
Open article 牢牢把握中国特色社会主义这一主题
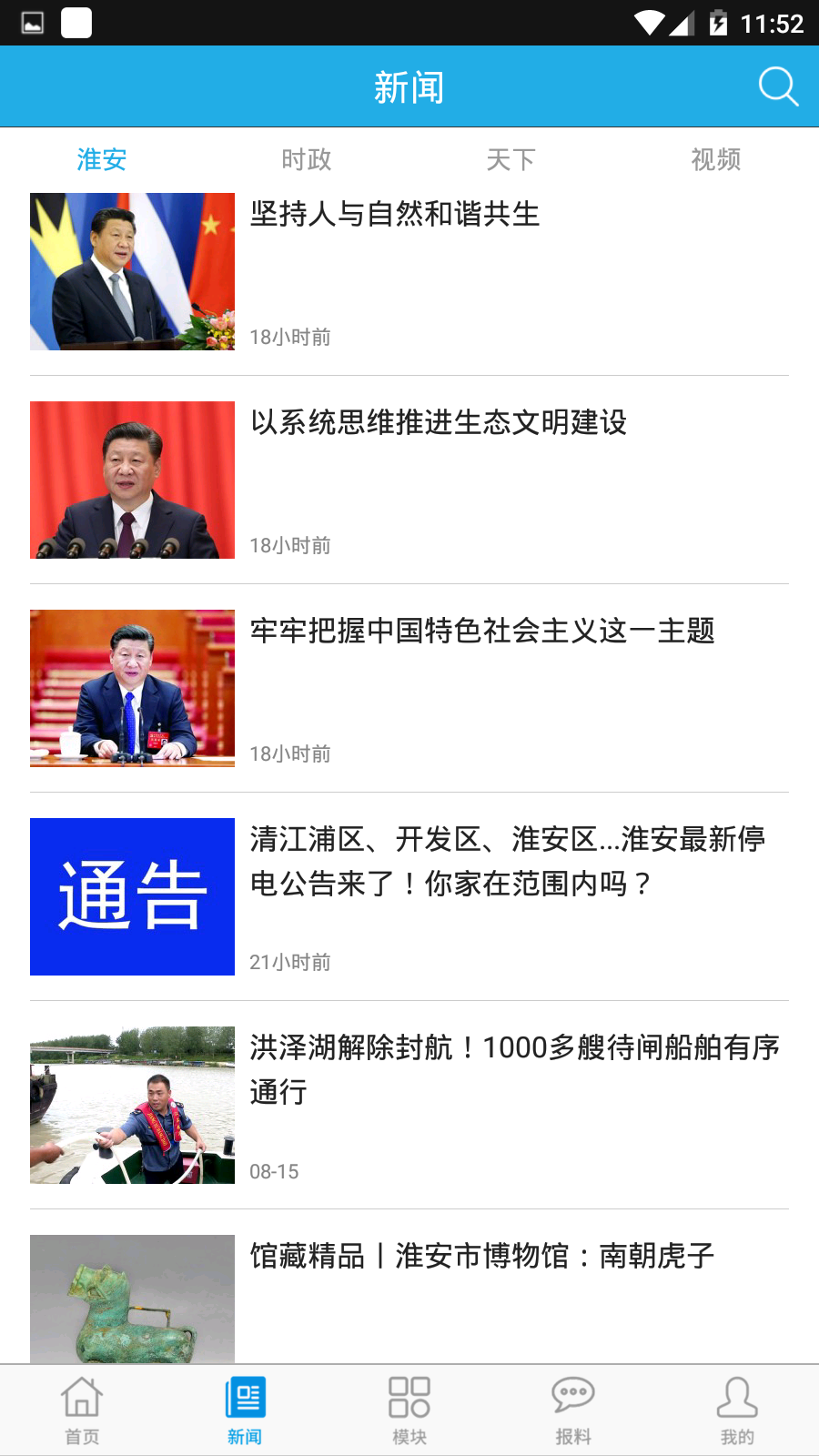click(482, 632)
